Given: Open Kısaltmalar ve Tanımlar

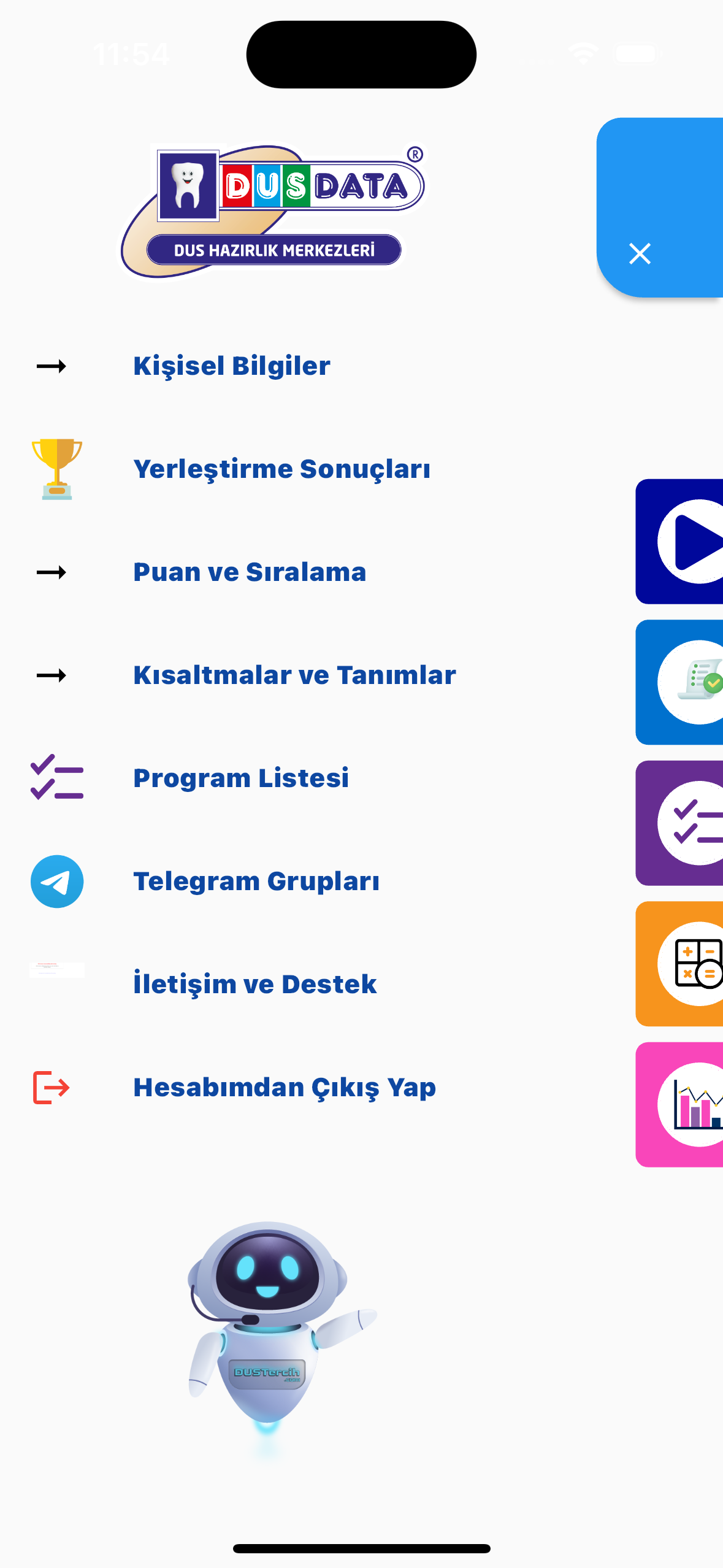Looking at the screenshot, I should [x=294, y=675].
